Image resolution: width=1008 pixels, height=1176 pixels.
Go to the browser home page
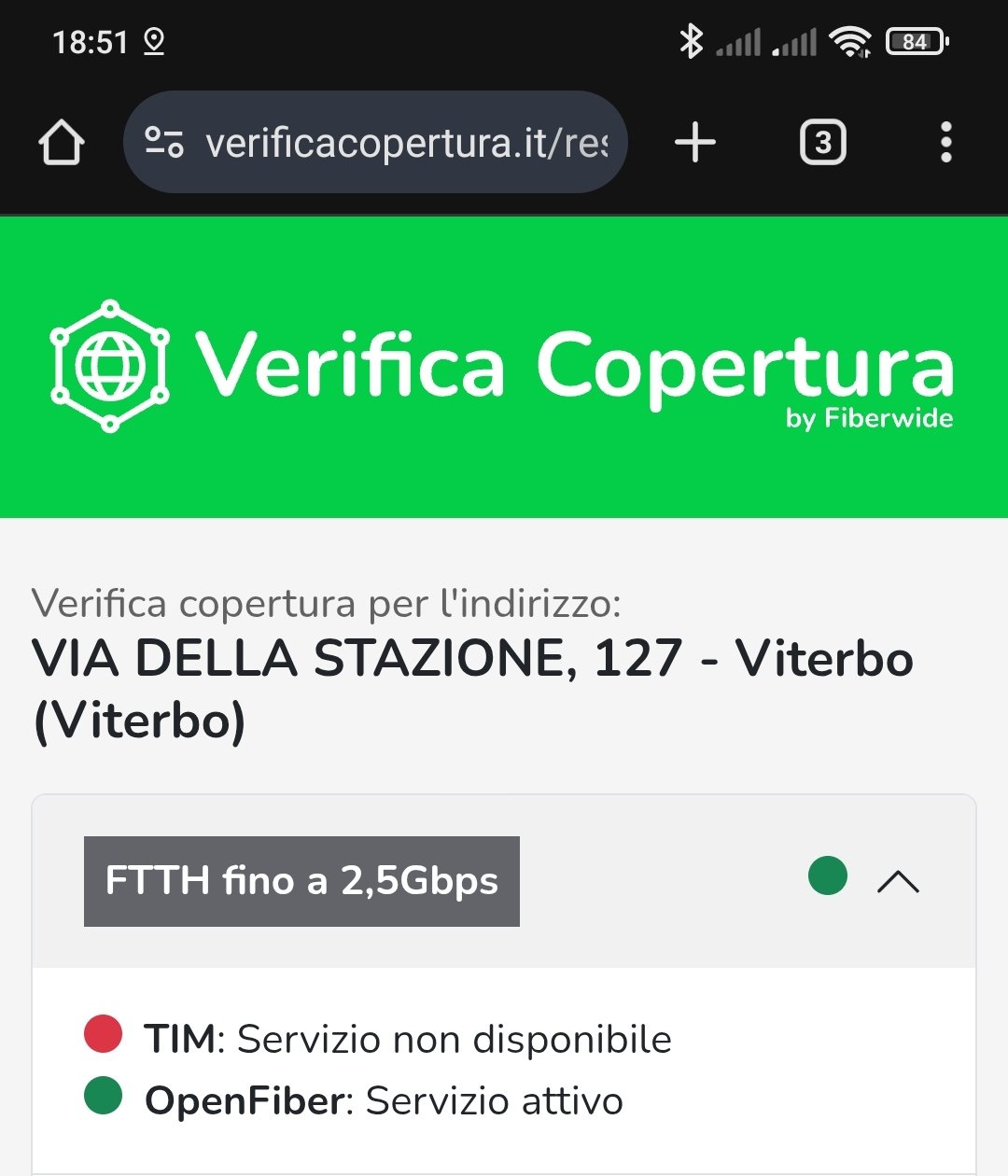pyautogui.click(x=62, y=143)
